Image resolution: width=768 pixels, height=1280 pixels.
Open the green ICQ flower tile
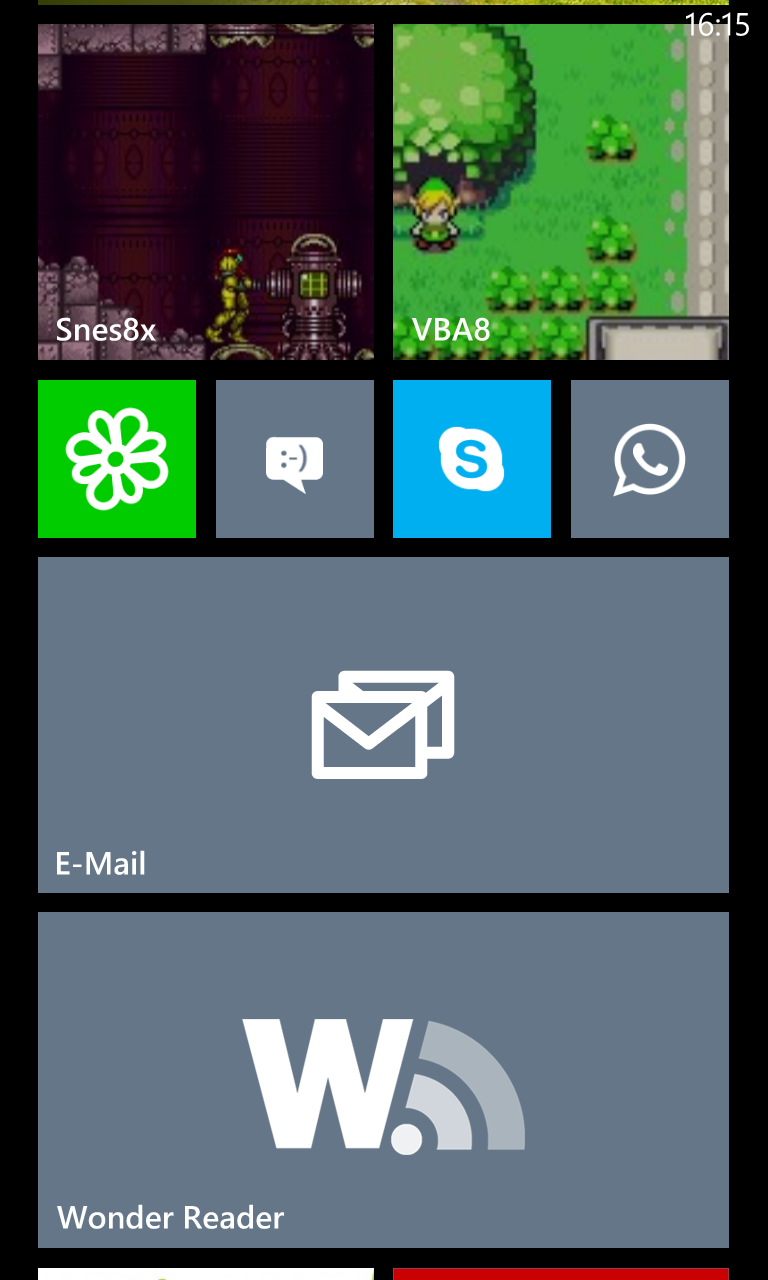tap(117, 459)
